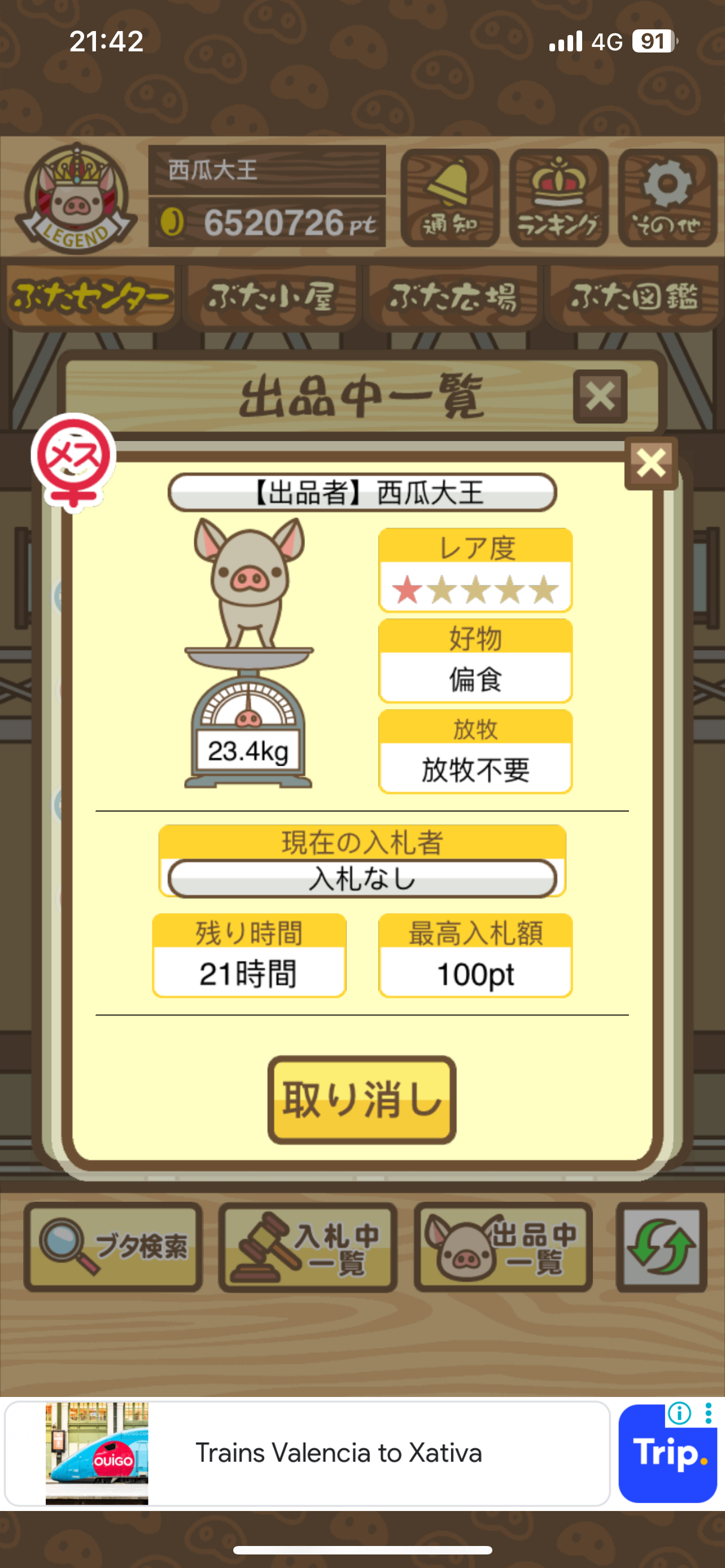The width and height of the screenshot is (725, 1568).
Task: Open the 出品中一覧 listings button
Action: pyautogui.click(x=503, y=1247)
